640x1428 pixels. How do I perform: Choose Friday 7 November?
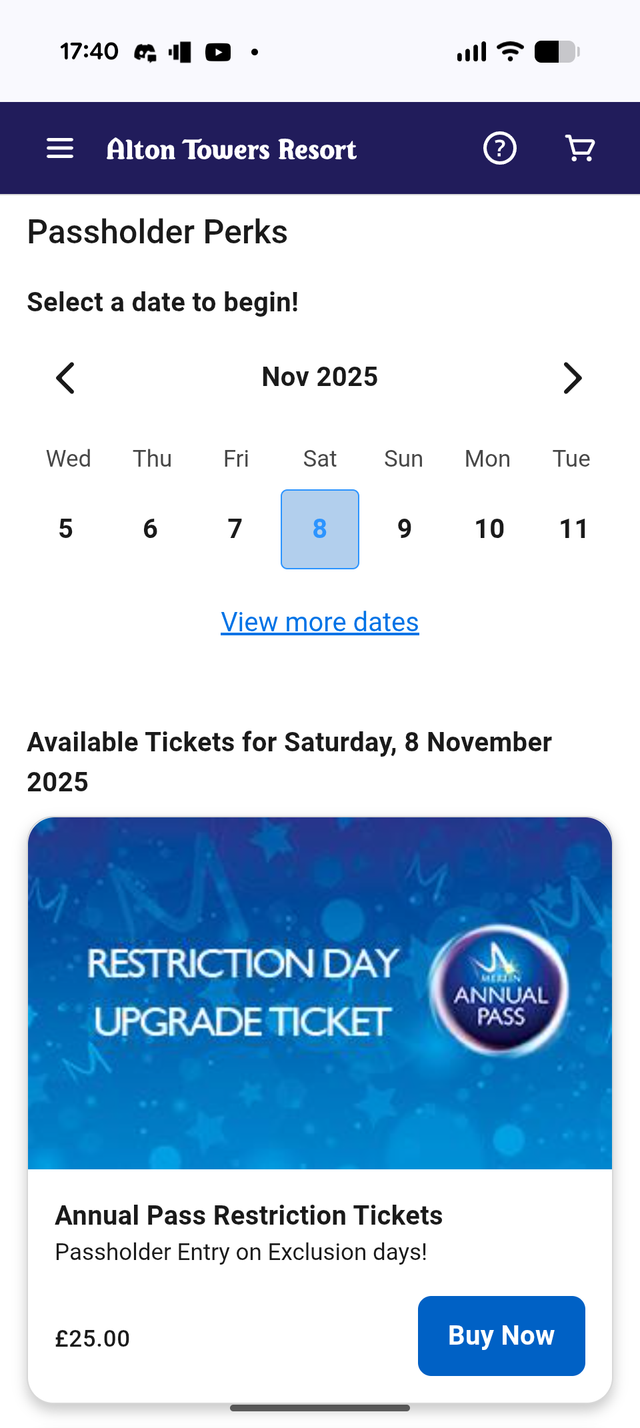pyautogui.click(x=235, y=529)
